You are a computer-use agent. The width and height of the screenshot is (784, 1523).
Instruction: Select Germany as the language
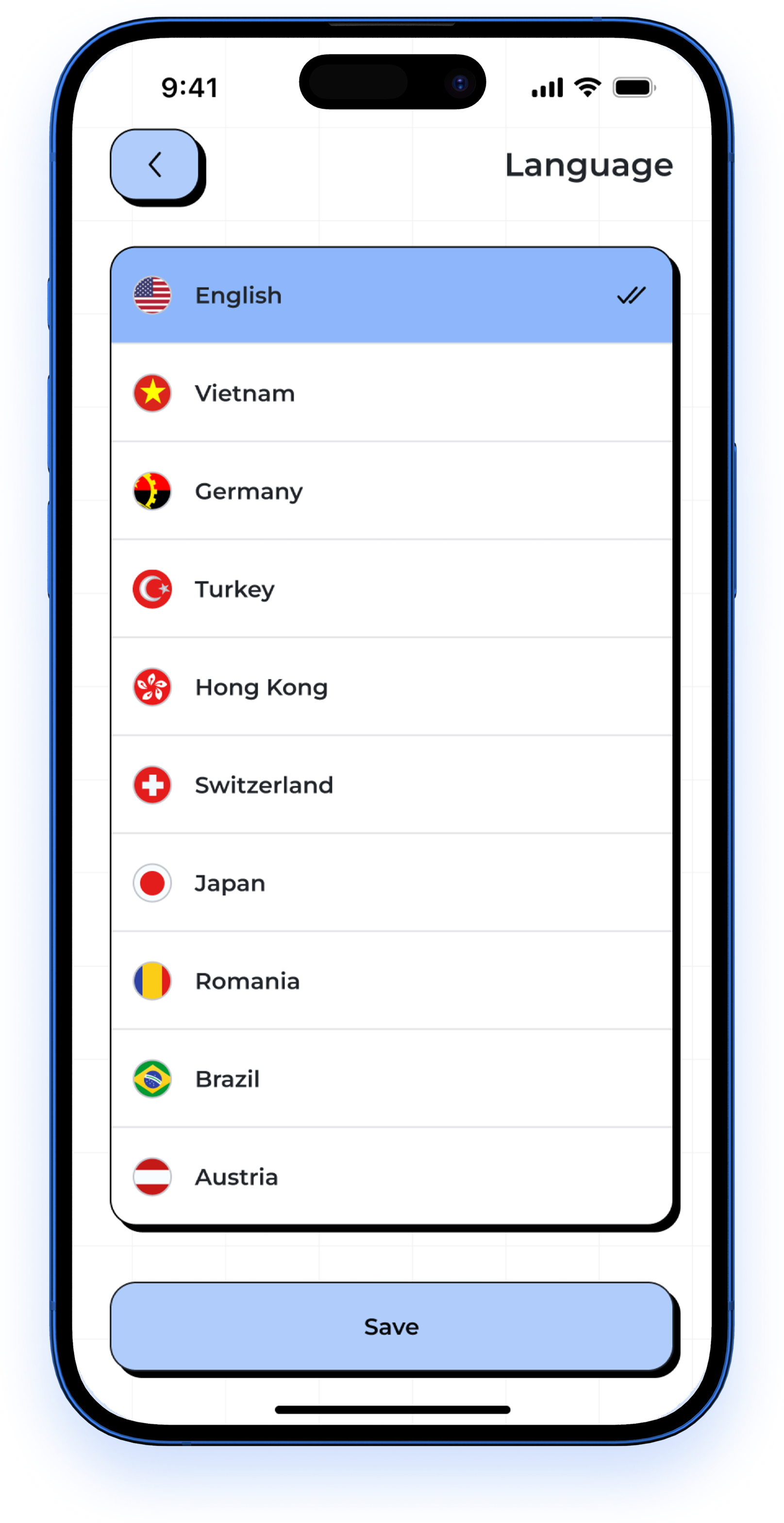pyautogui.click(x=391, y=491)
